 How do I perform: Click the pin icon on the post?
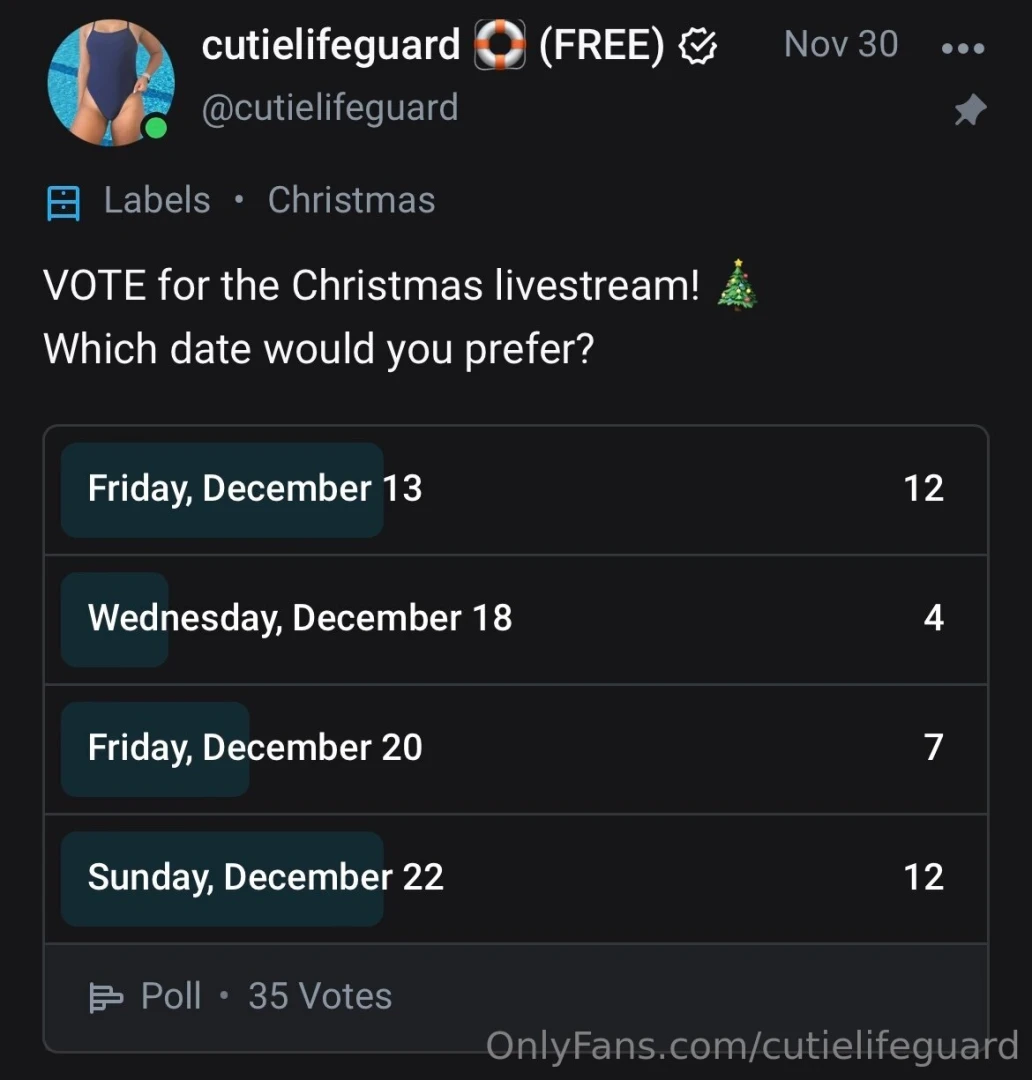click(969, 111)
